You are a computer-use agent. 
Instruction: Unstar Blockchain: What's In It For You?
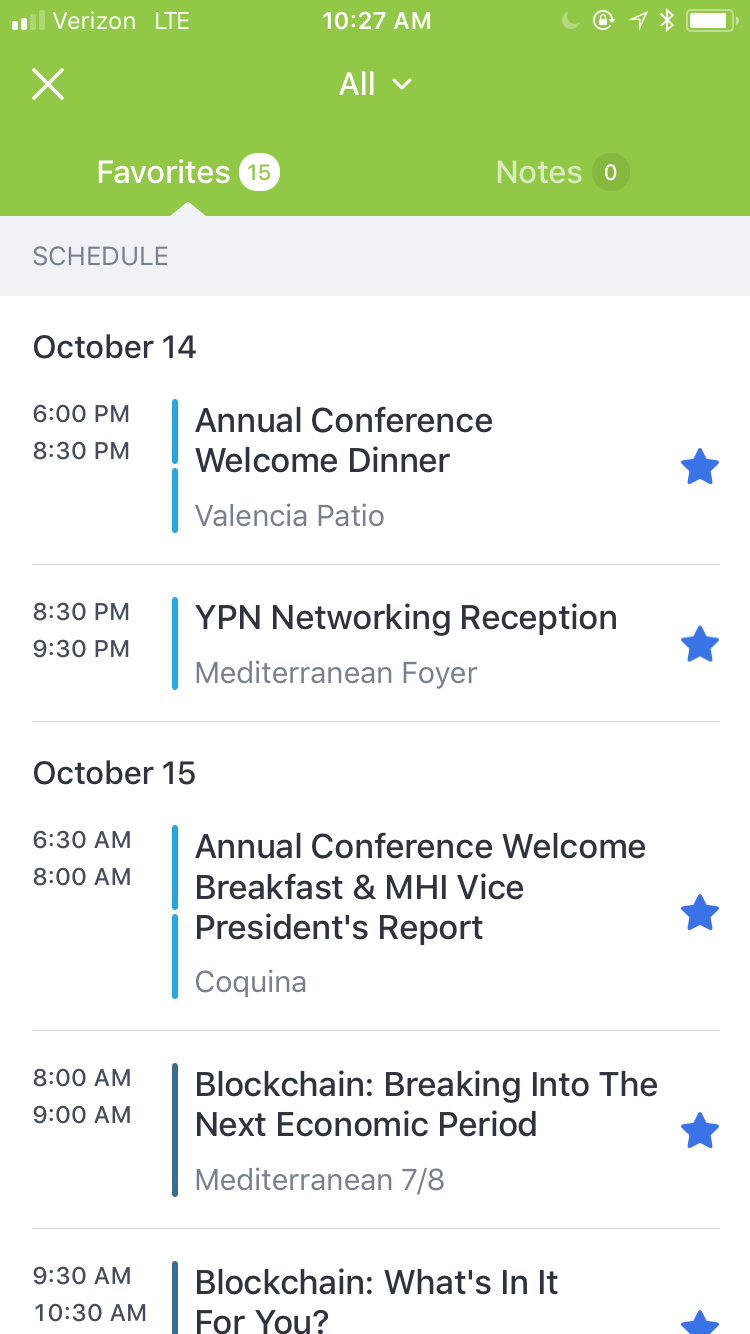699,1320
